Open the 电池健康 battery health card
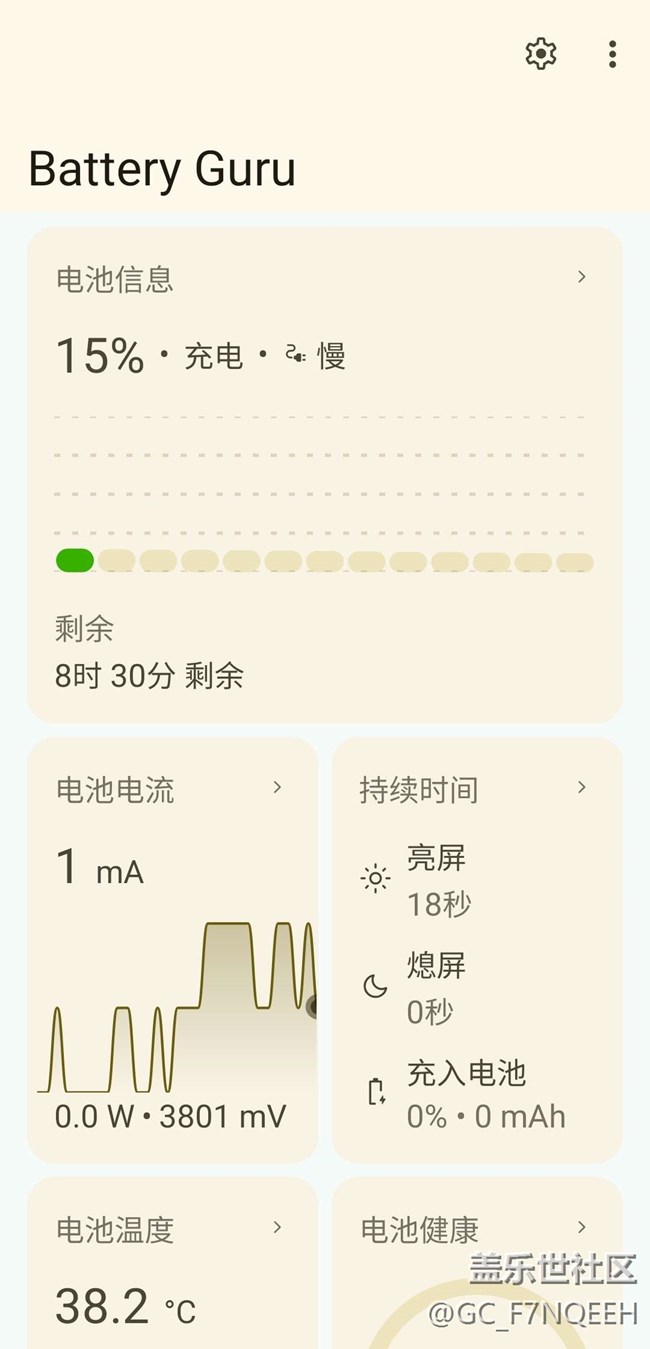Screen dimensions: 650x1349 477,1264
